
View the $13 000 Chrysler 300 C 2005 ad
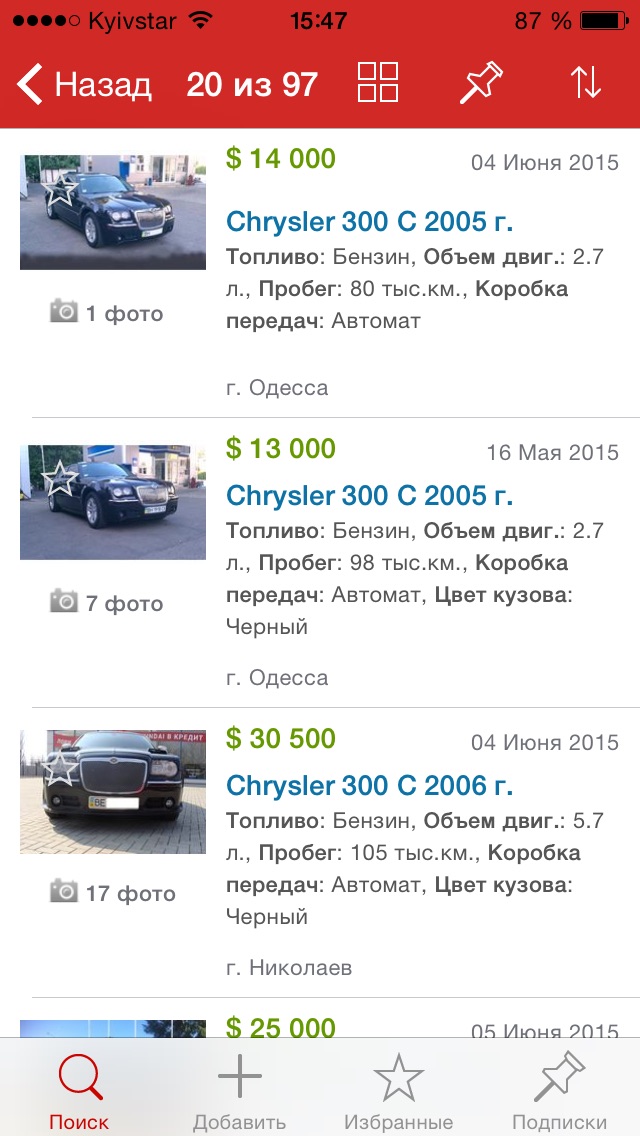coord(369,495)
